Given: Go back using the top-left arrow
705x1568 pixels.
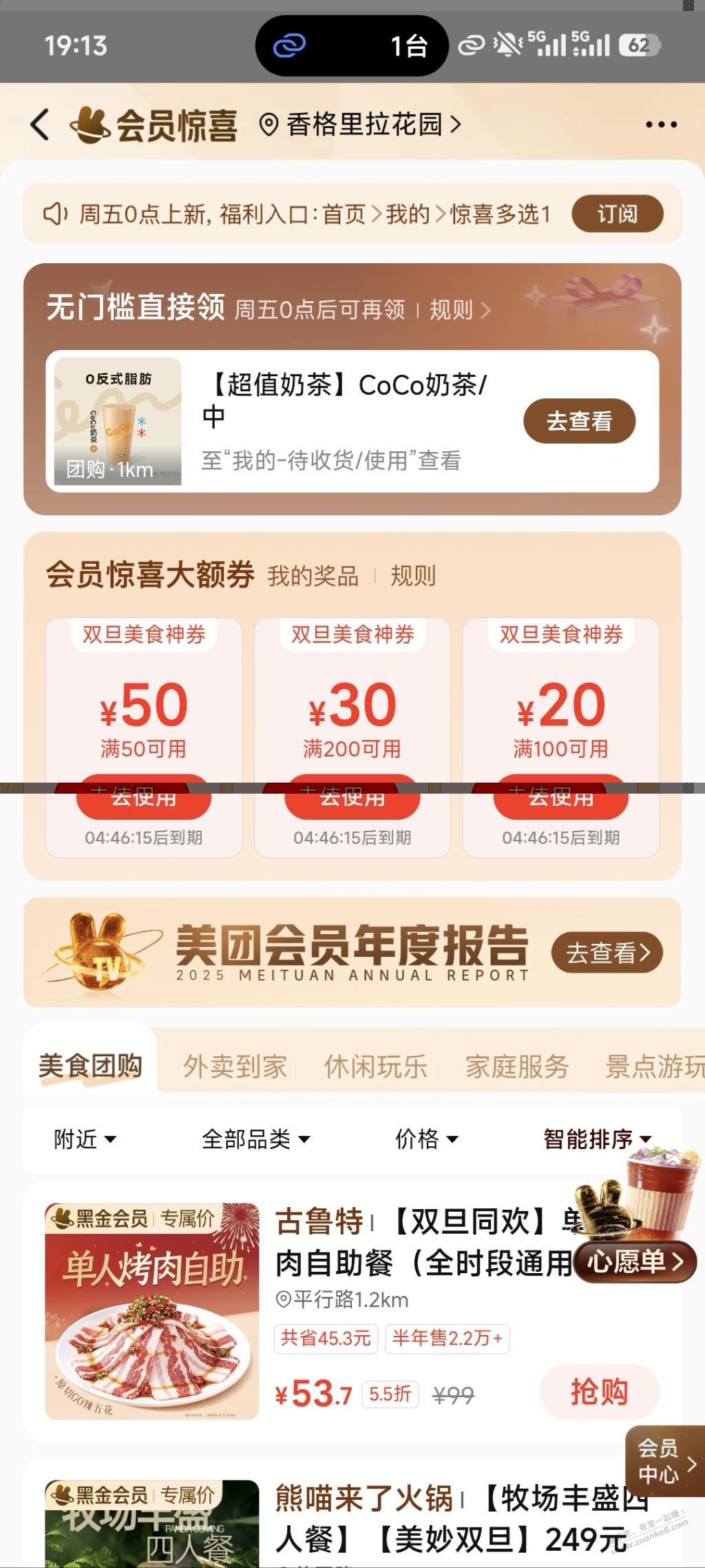Looking at the screenshot, I should click(40, 125).
